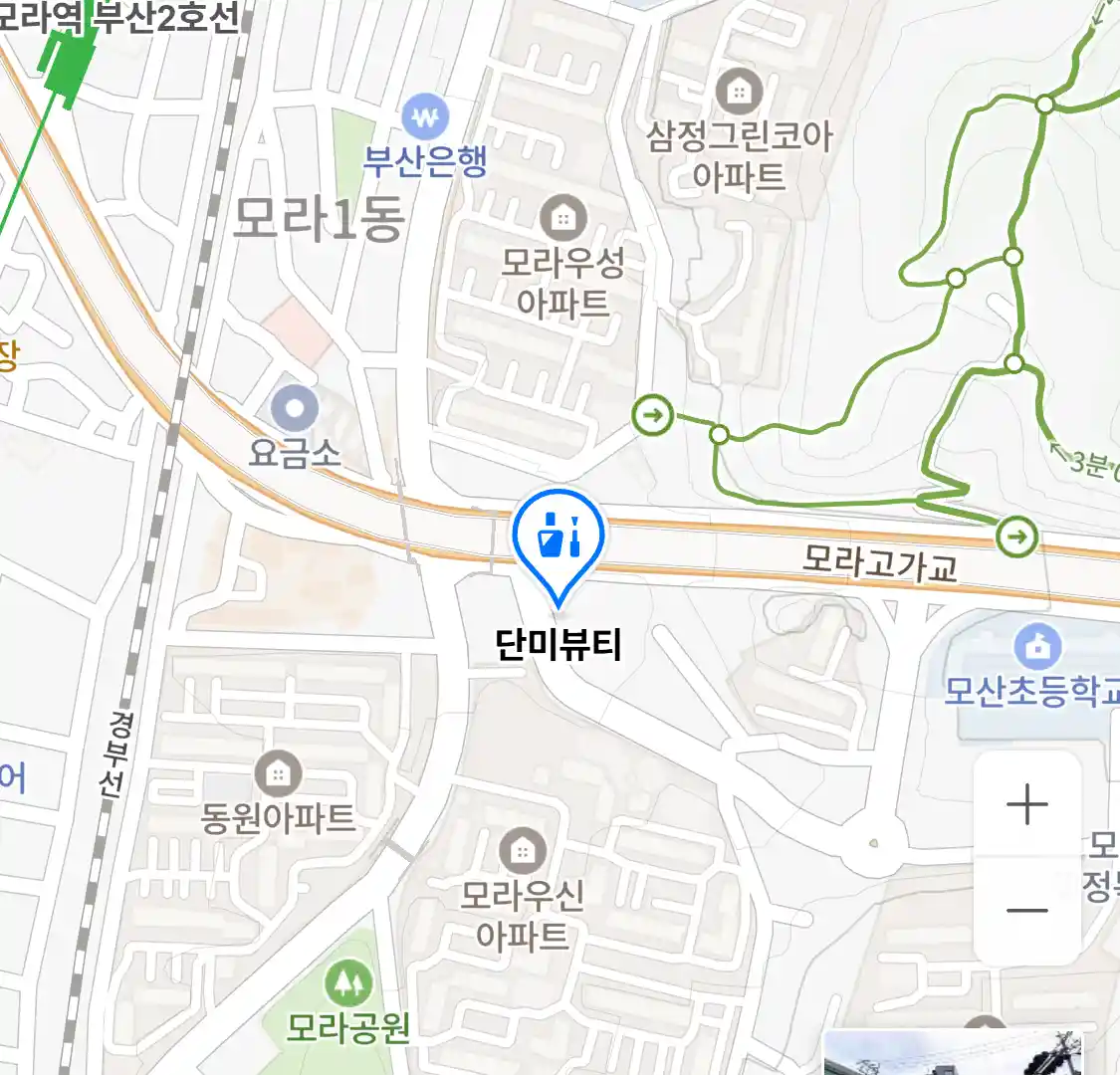
Task: Tap the 모라공원 park marker
Action: 347,983
